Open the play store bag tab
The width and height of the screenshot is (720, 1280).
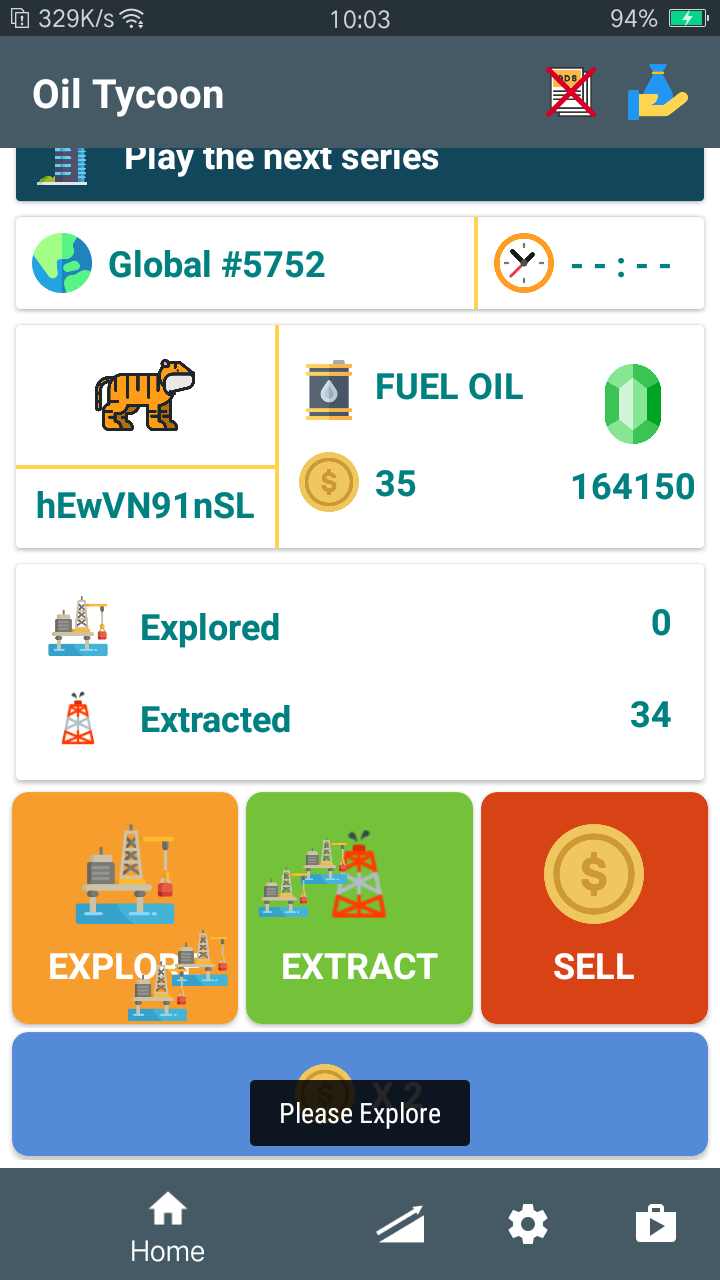pos(656,1225)
